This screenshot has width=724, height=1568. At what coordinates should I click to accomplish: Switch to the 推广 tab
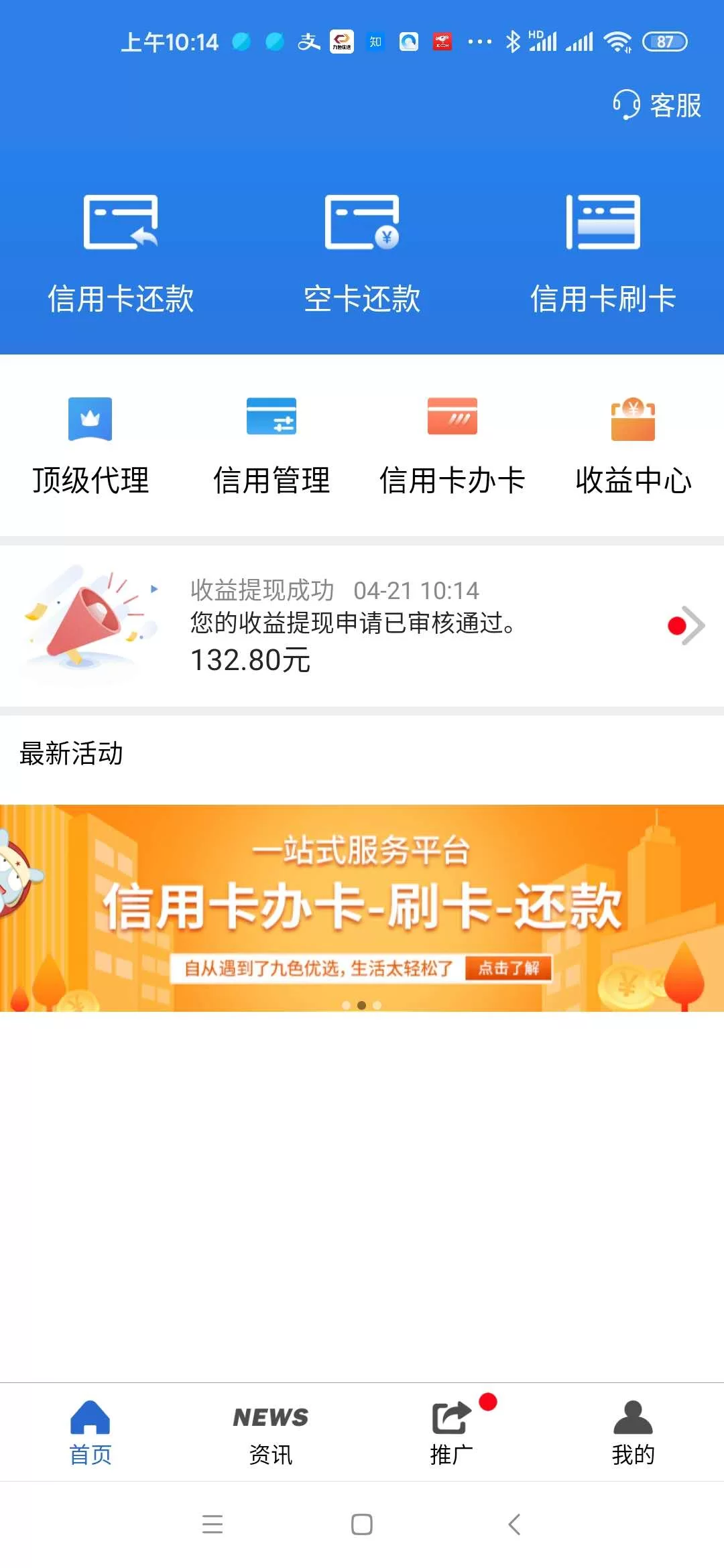click(x=452, y=1433)
